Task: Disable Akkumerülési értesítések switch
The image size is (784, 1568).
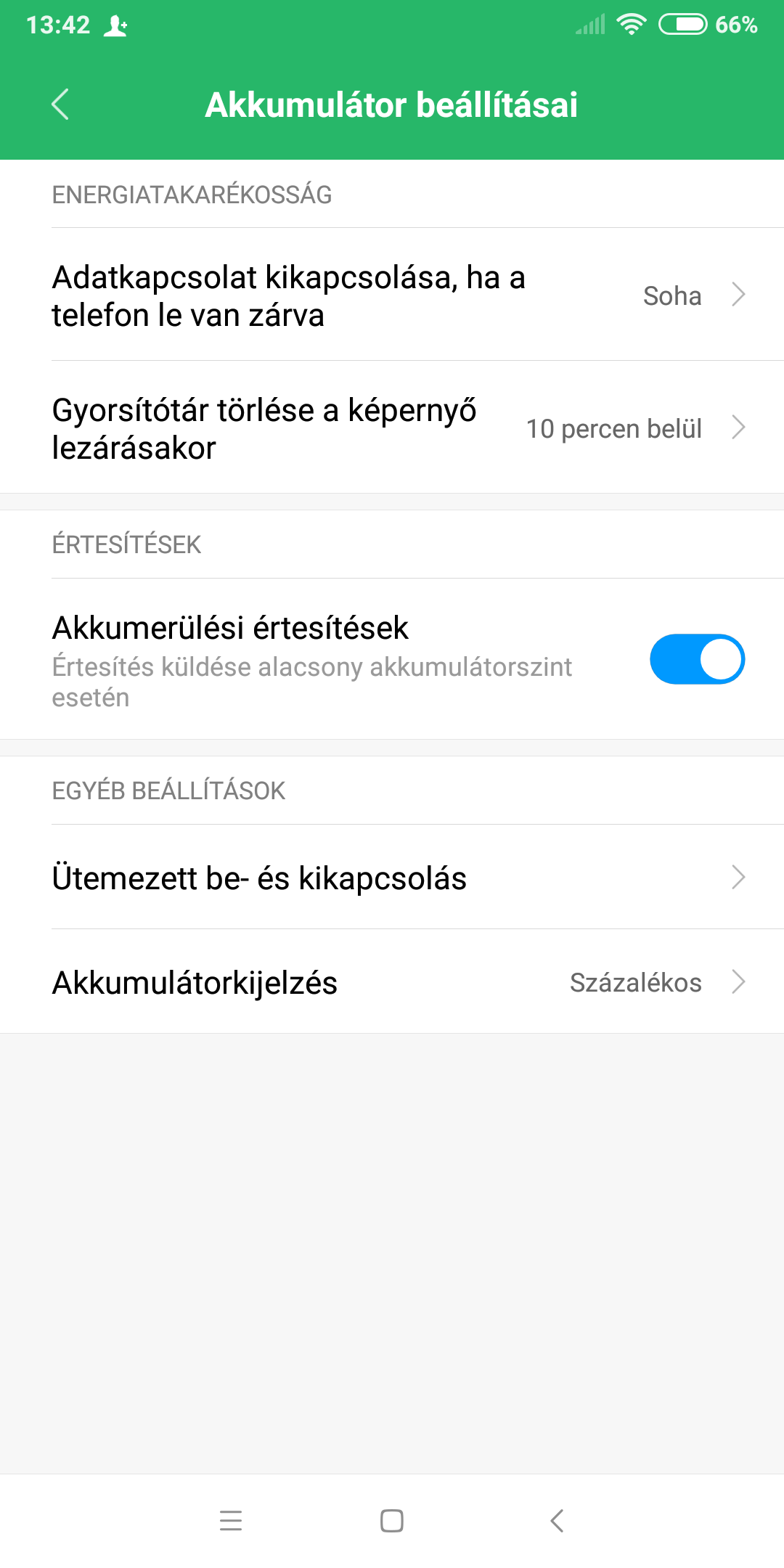Action: pos(696,659)
